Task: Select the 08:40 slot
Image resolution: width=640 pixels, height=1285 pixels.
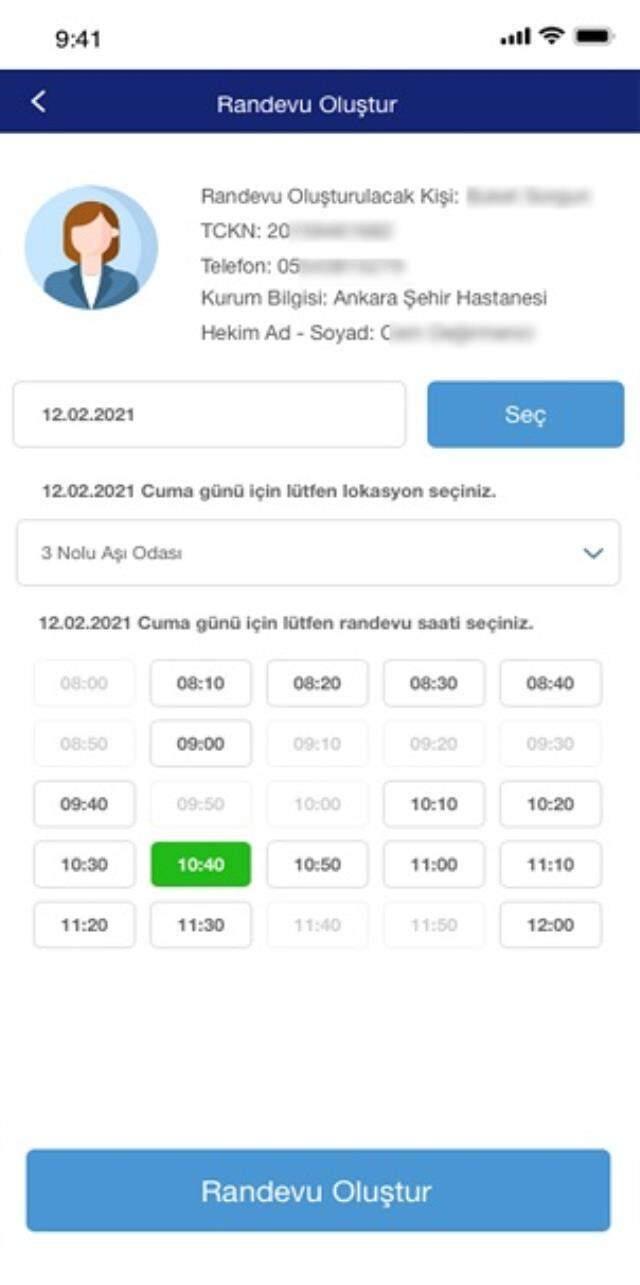Action: tap(551, 683)
